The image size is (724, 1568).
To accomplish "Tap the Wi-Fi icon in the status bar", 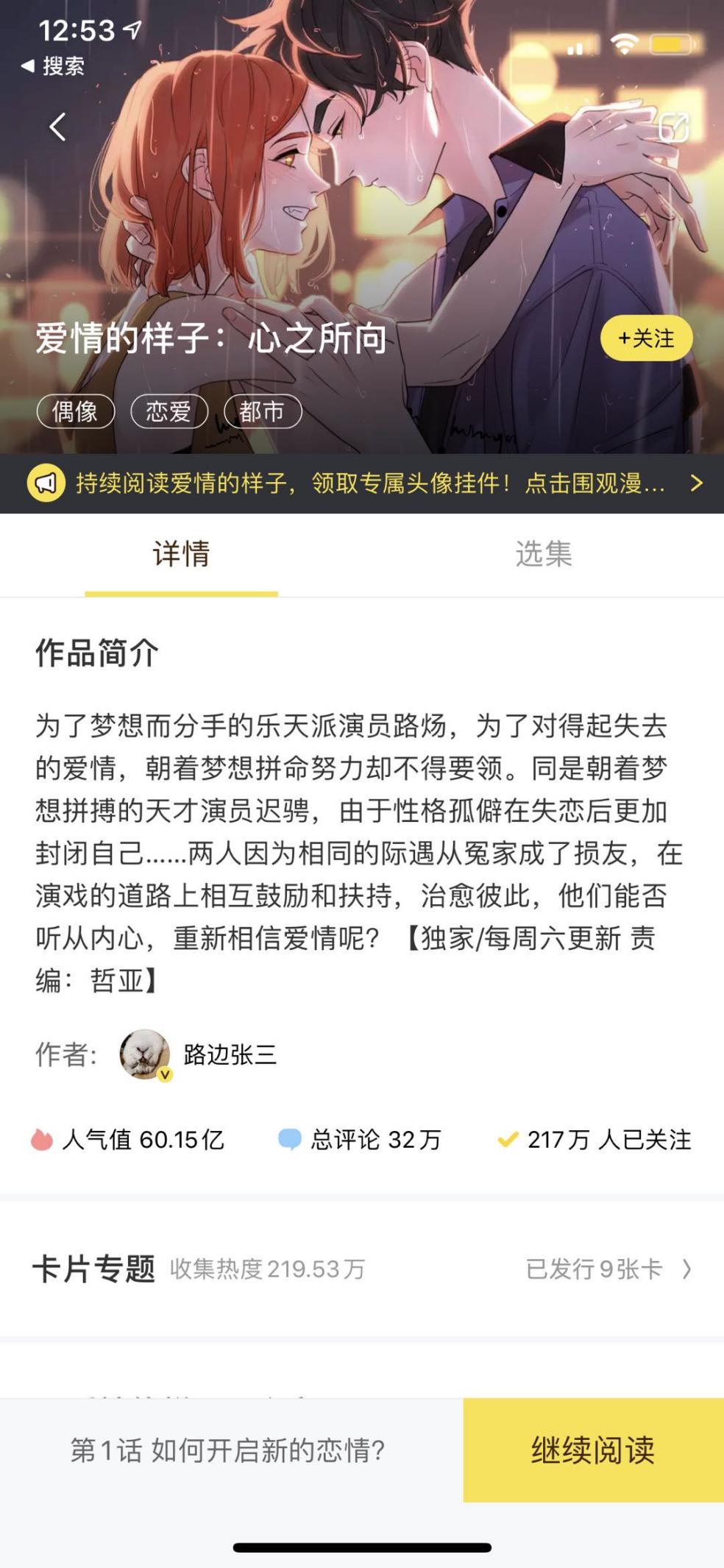I will point(622,44).
